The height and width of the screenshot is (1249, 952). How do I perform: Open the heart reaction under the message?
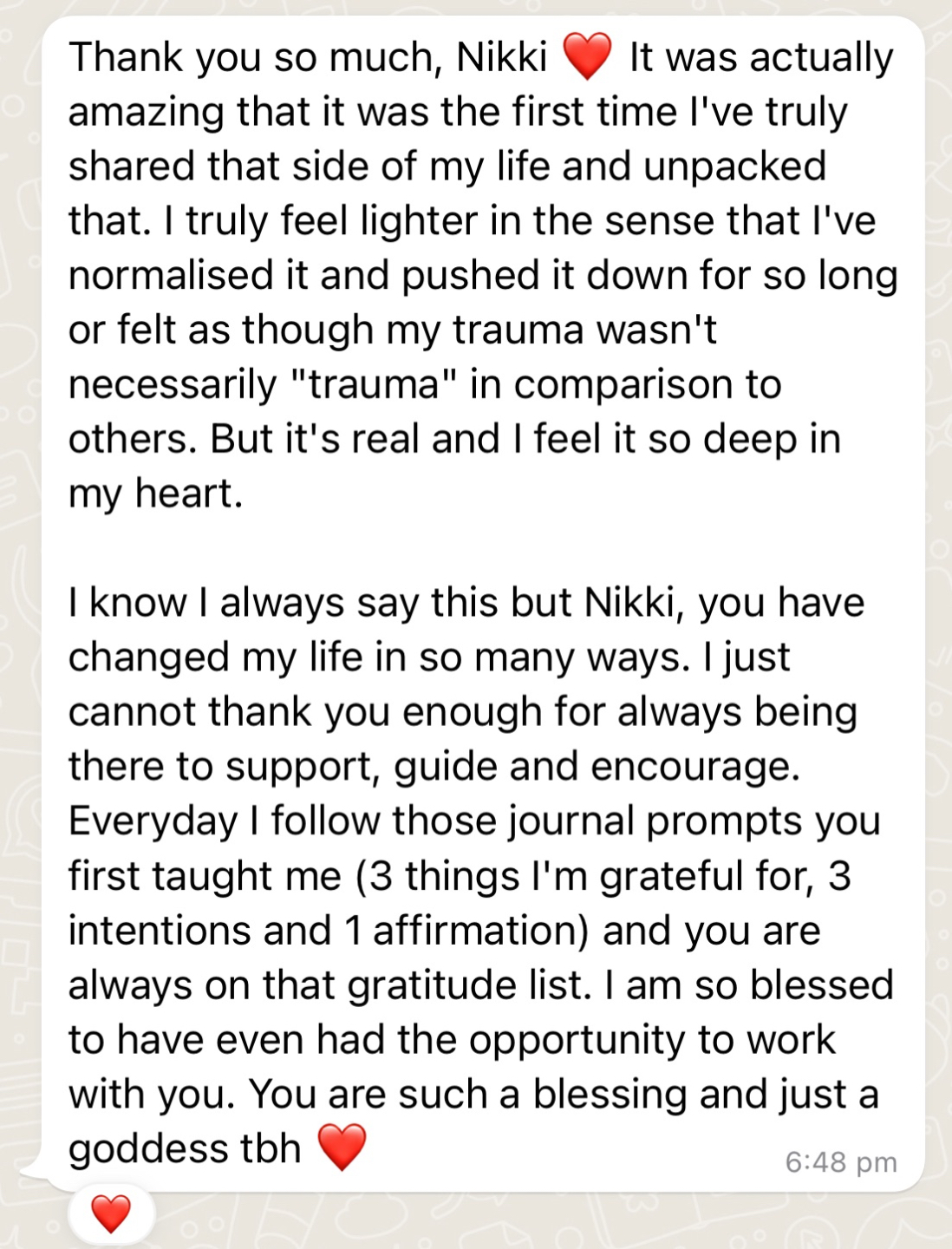[111, 1213]
